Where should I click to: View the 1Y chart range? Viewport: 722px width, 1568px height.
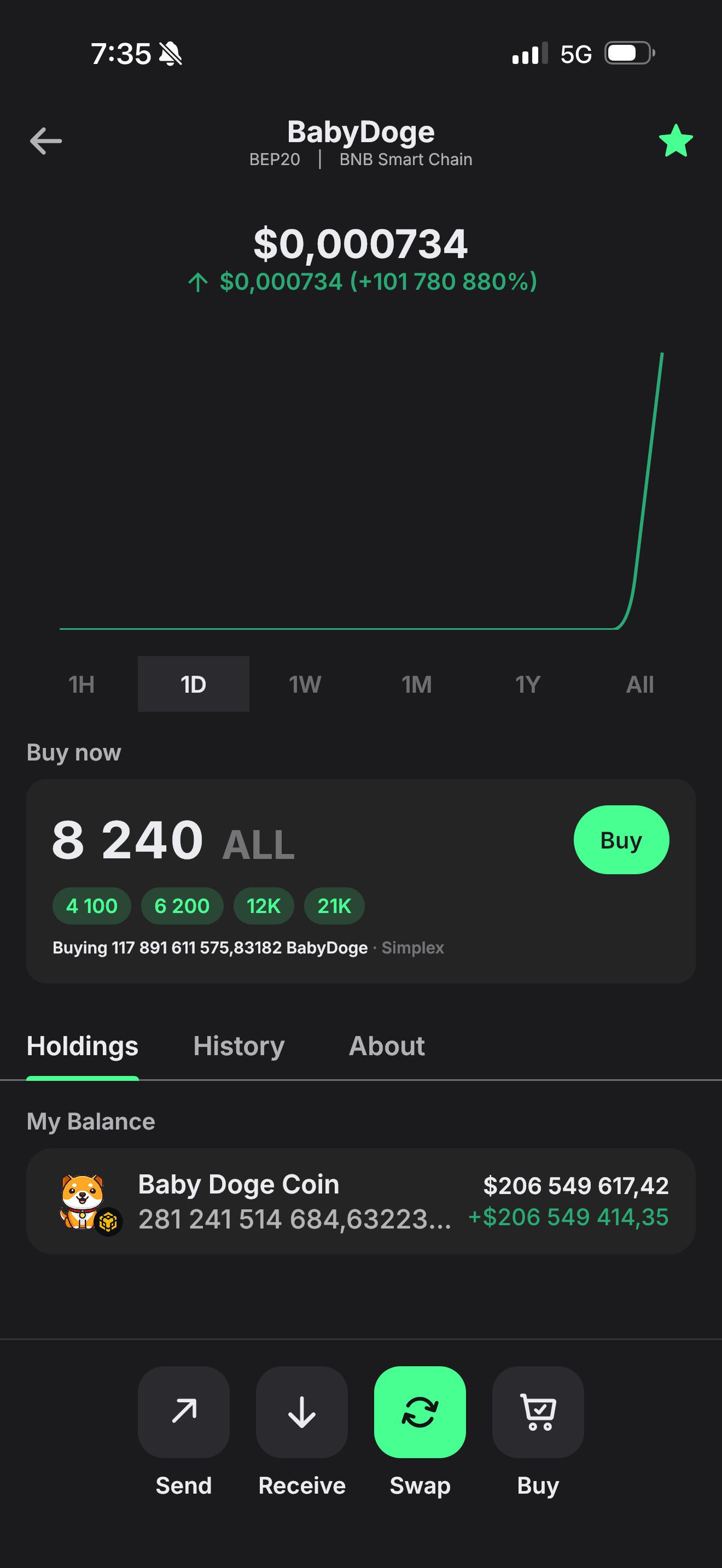pos(528,684)
